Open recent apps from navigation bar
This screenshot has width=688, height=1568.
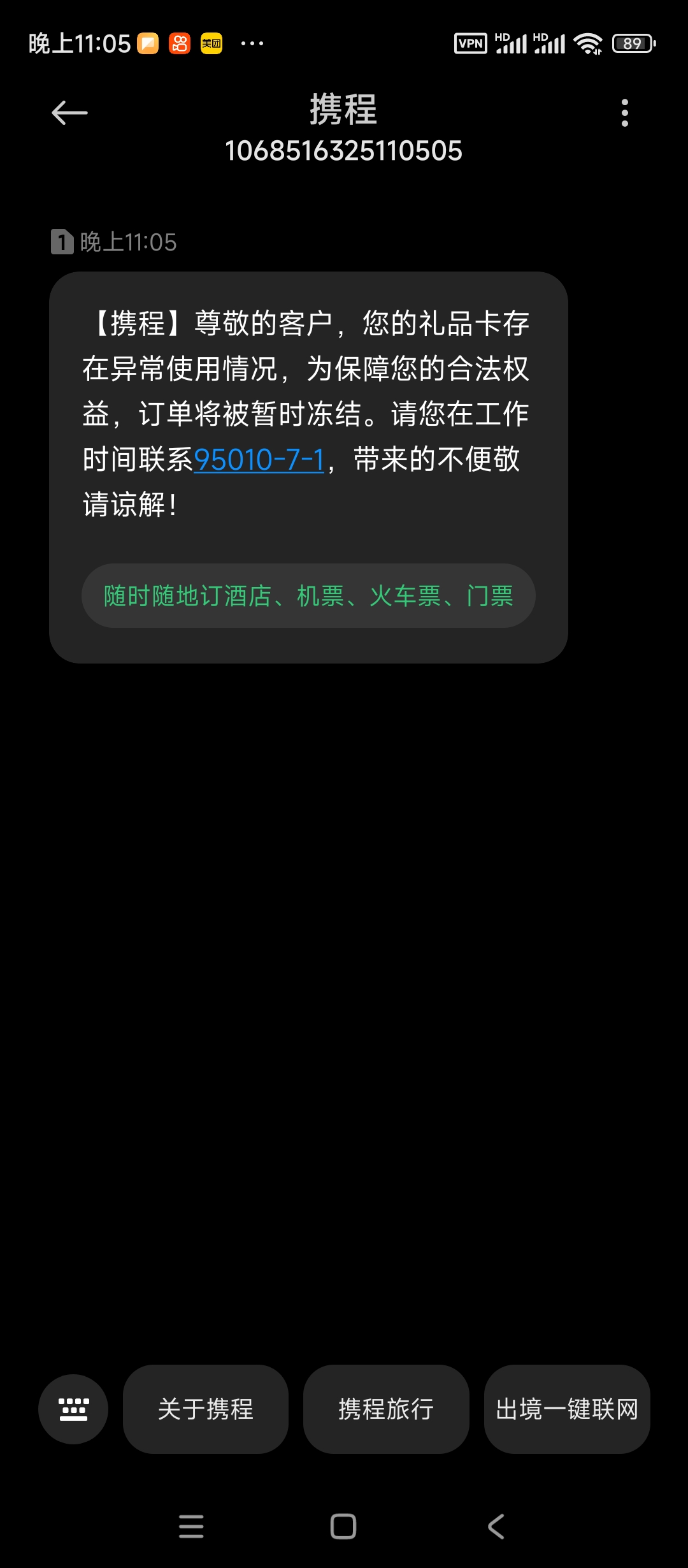coord(191,1527)
